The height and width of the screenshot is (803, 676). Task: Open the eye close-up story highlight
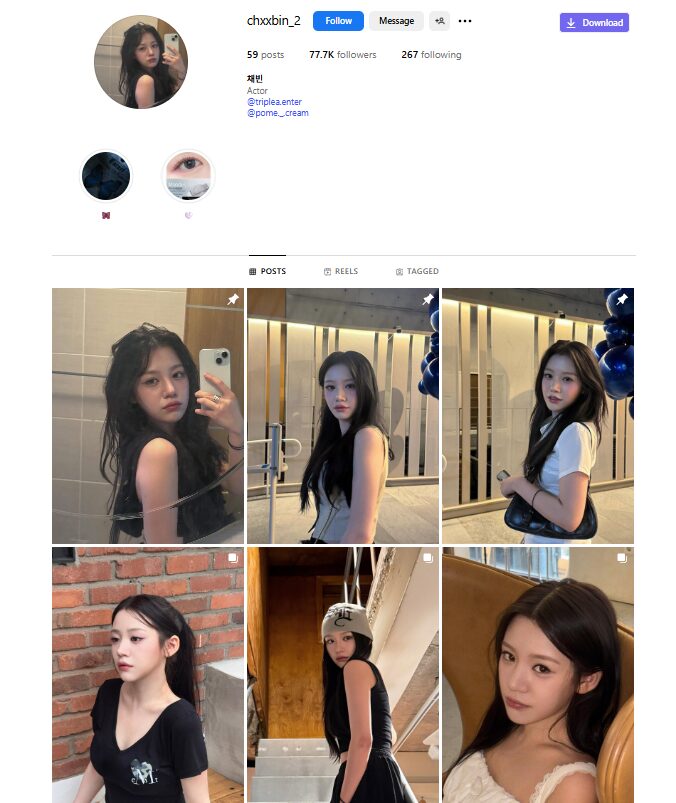pos(188,176)
